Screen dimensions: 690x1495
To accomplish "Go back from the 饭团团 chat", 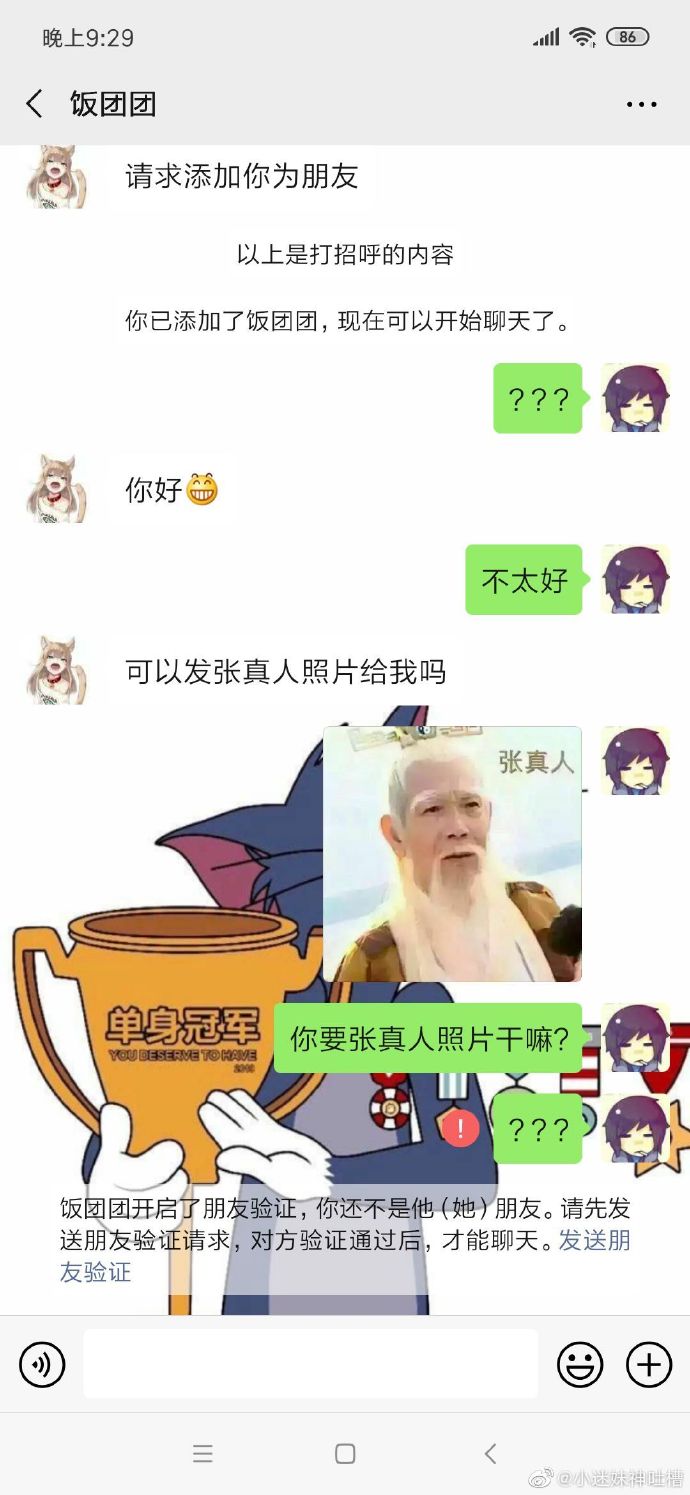I will point(35,104).
